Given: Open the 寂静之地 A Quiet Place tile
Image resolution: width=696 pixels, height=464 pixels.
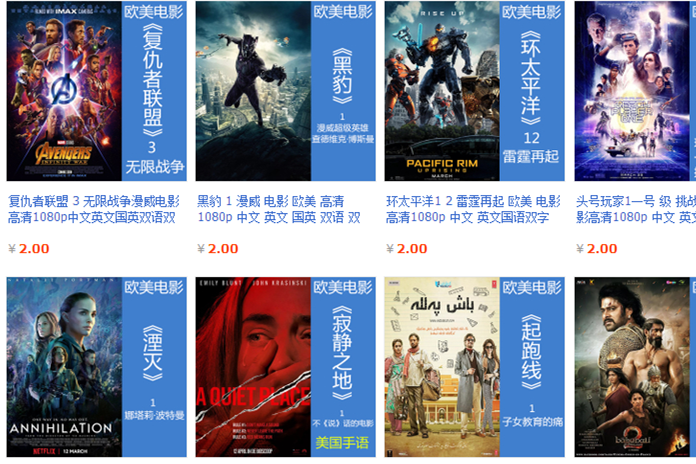Looking at the screenshot, I should [x=286, y=366].
